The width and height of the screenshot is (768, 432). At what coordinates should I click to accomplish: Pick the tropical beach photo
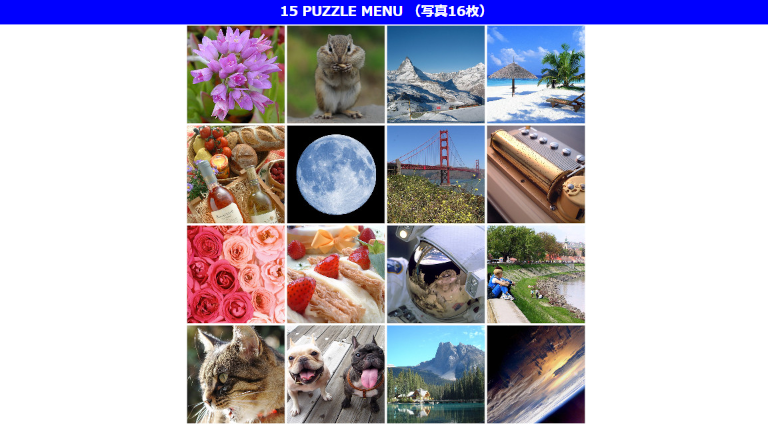536,74
